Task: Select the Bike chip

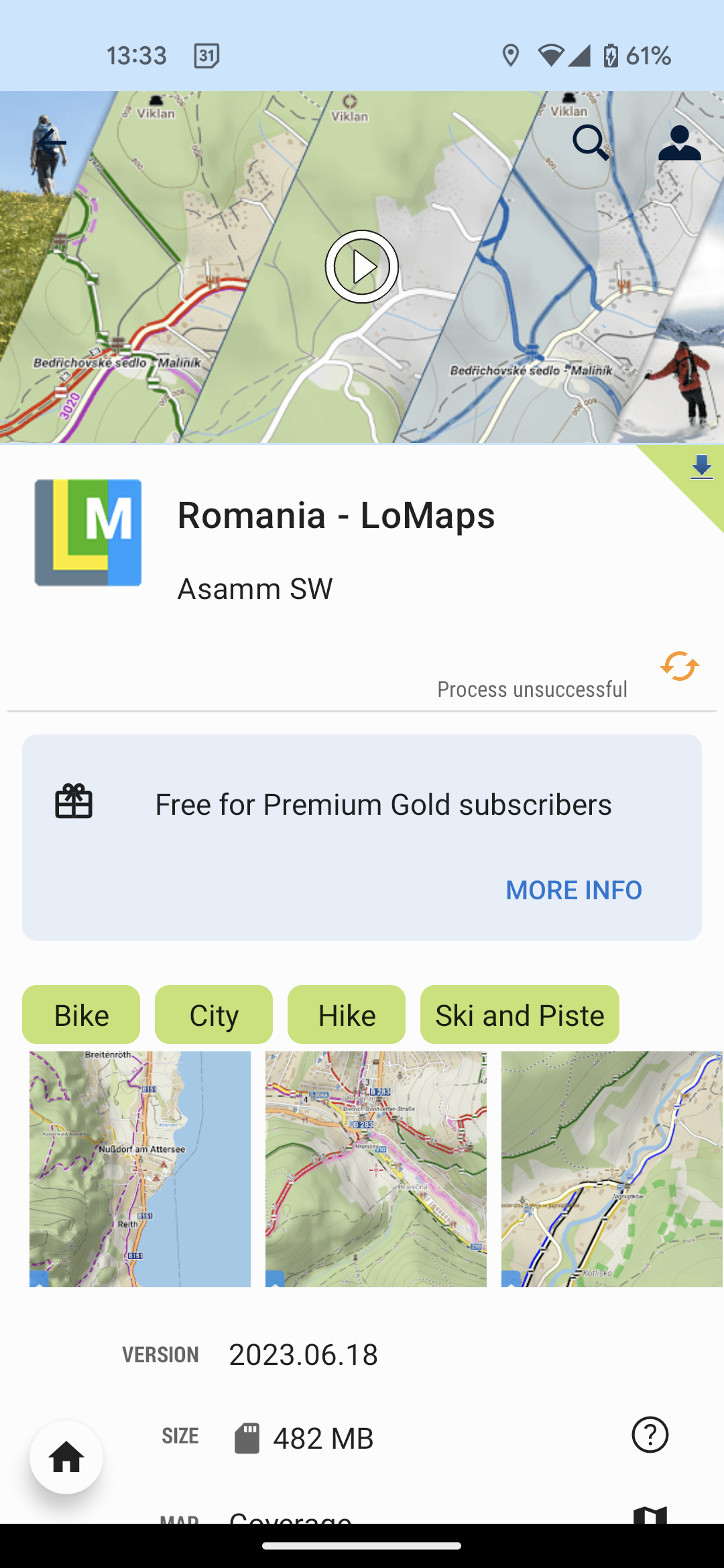Action: click(x=81, y=1015)
